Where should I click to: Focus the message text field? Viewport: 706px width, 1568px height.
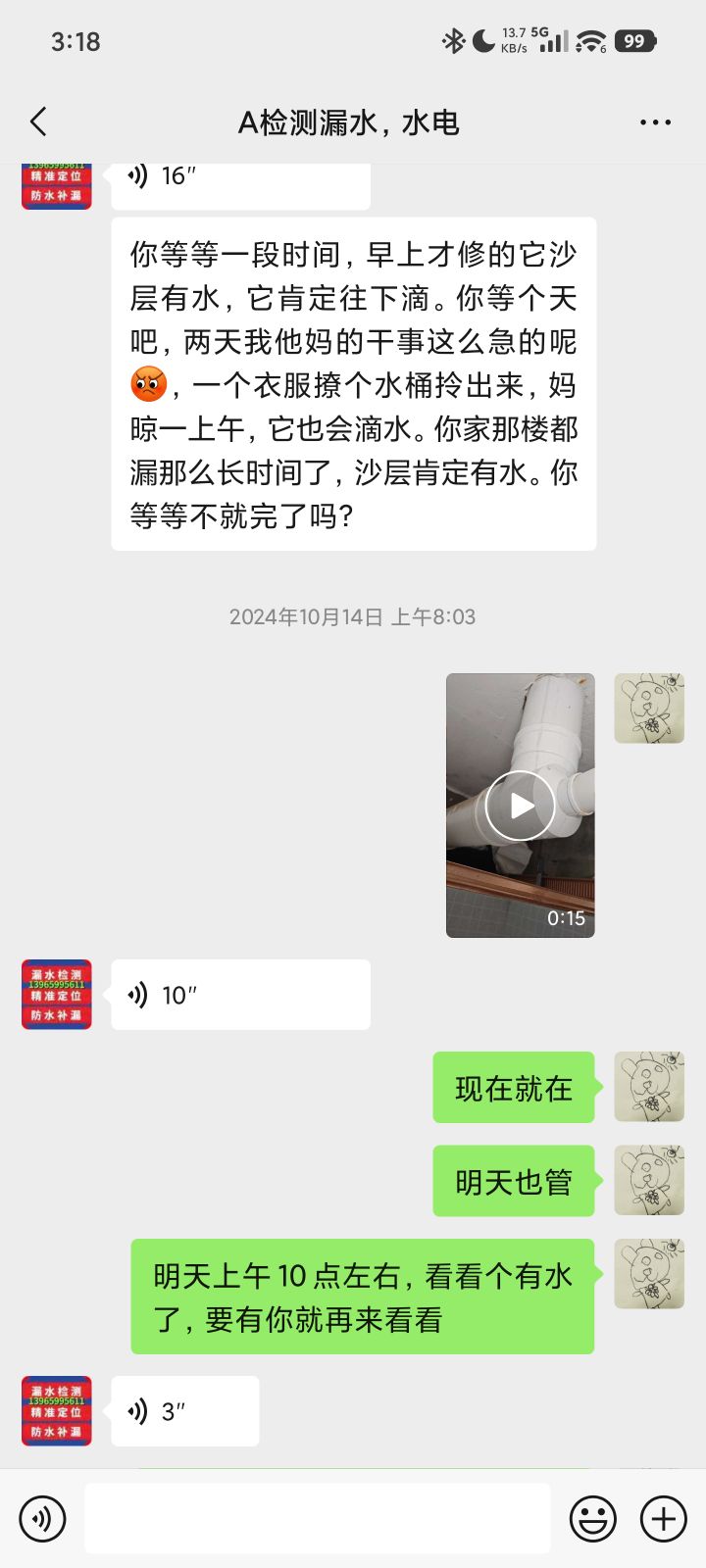(x=317, y=1519)
